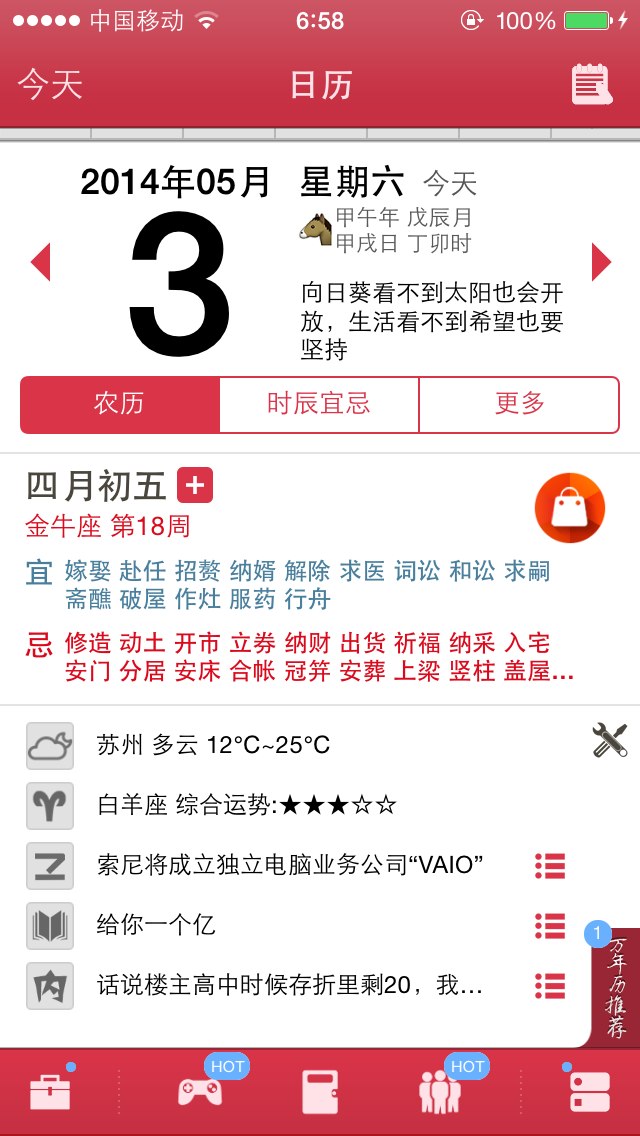
Task: Open the list icon beside 给你一个亿
Action: pos(549,925)
